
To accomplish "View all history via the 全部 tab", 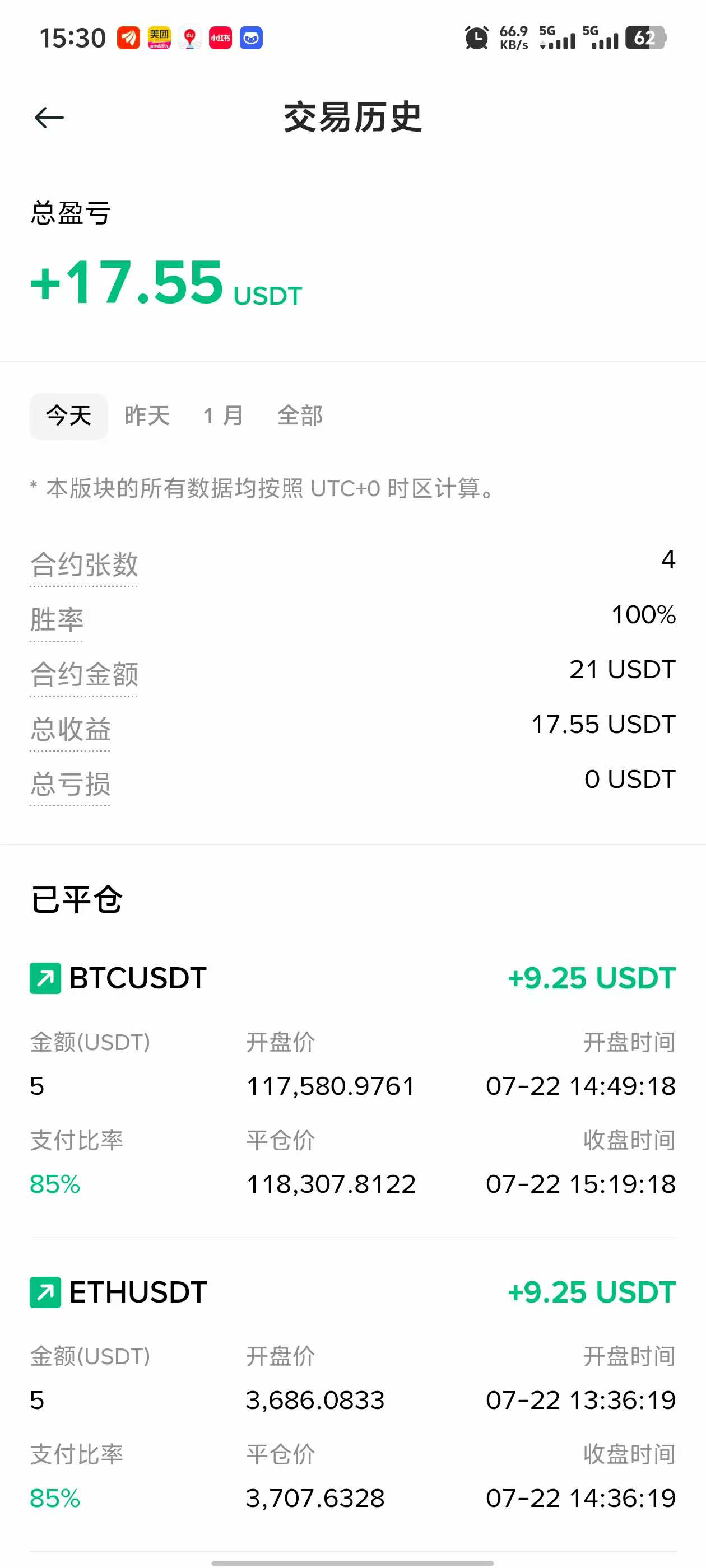I will point(300,416).
